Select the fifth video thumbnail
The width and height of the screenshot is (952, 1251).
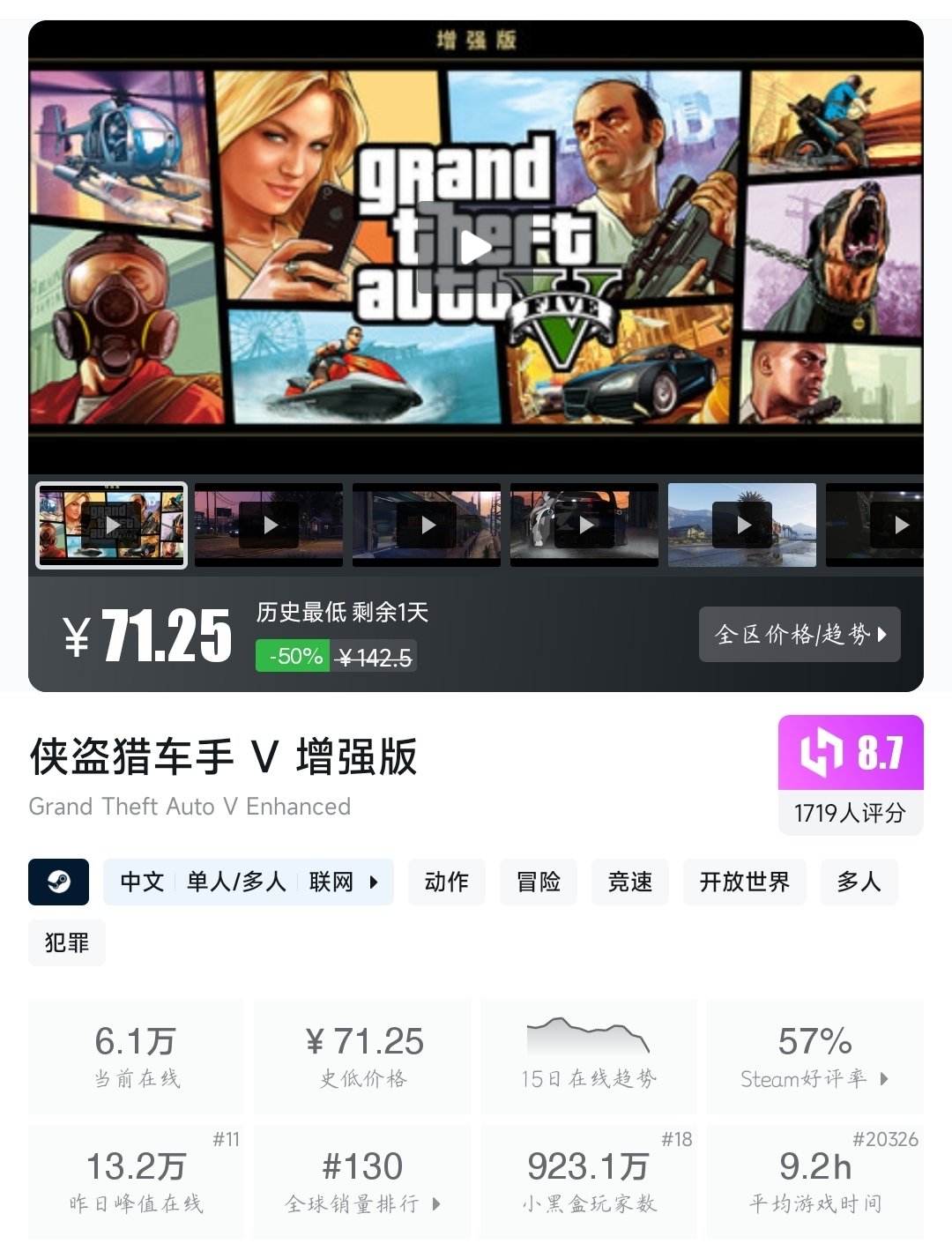(x=742, y=525)
